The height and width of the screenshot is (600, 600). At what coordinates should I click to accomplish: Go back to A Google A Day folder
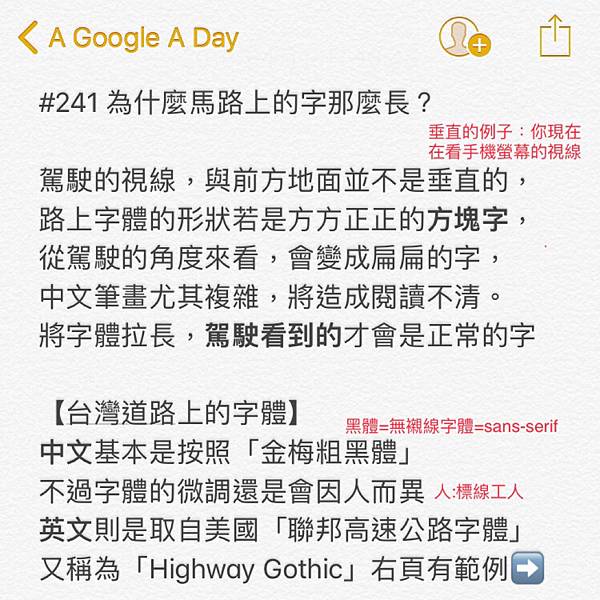128,38
